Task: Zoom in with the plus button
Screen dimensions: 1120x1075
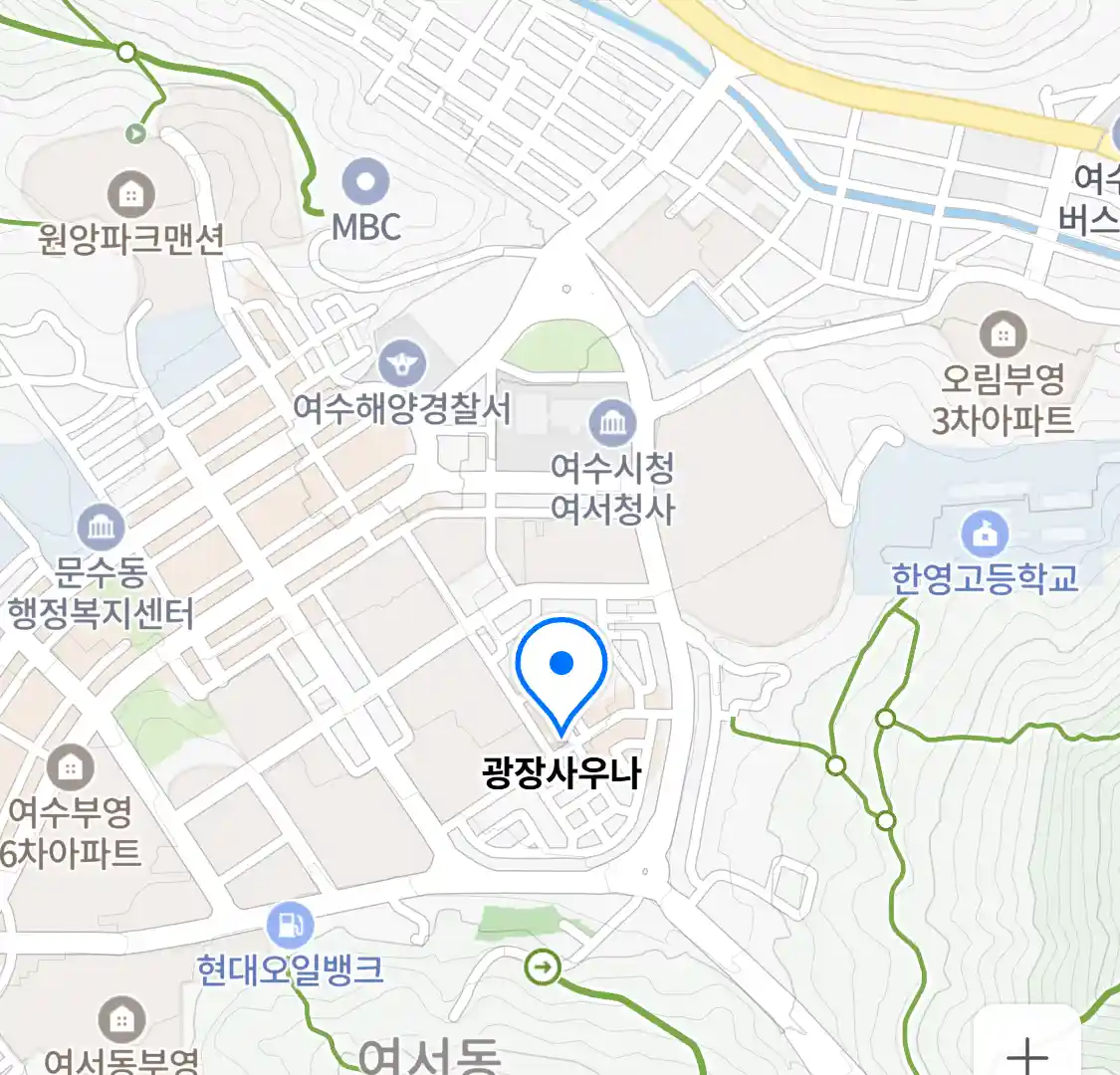Action: pos(1026,1053)
